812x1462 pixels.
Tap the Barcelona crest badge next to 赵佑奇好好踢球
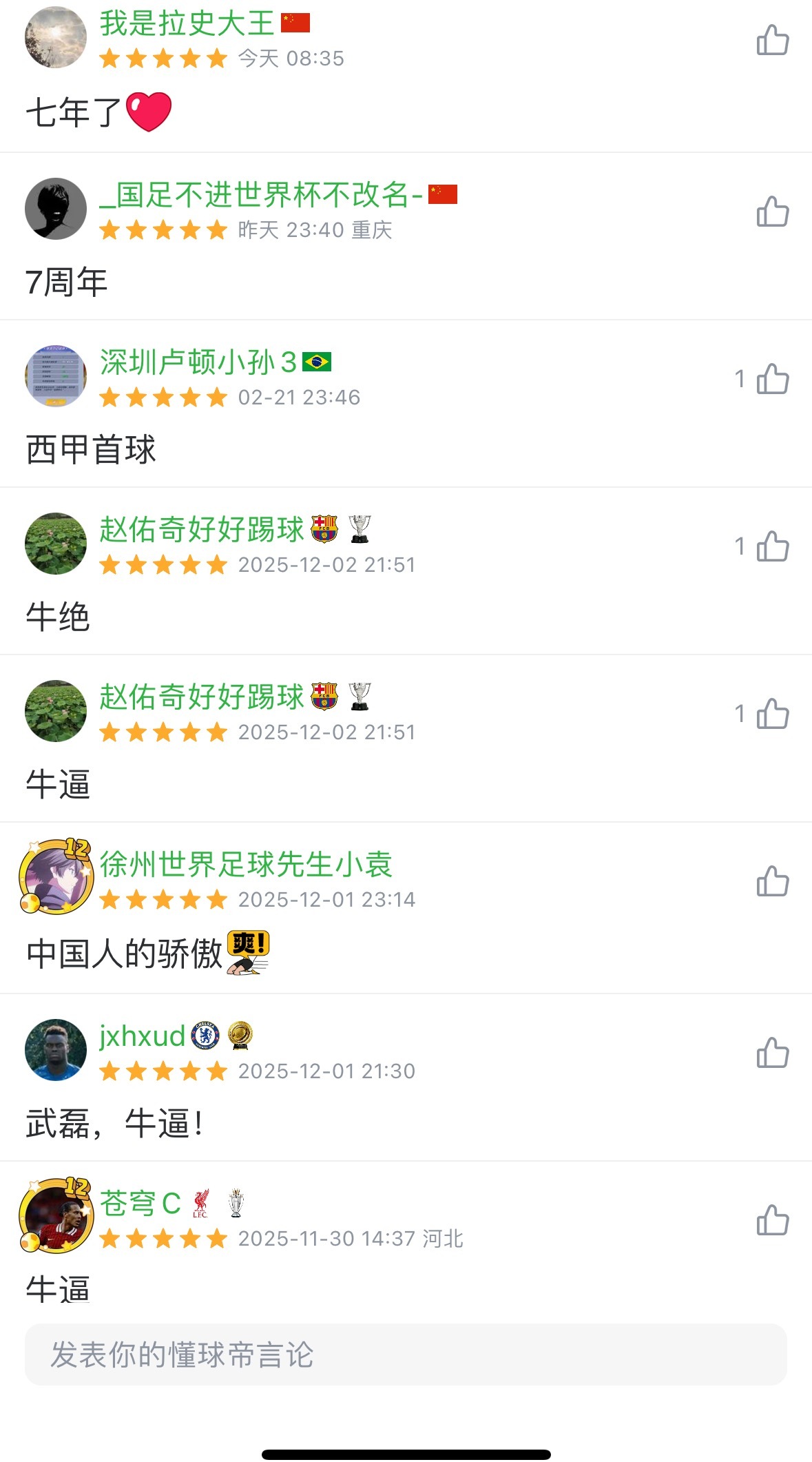pos(324,527)
